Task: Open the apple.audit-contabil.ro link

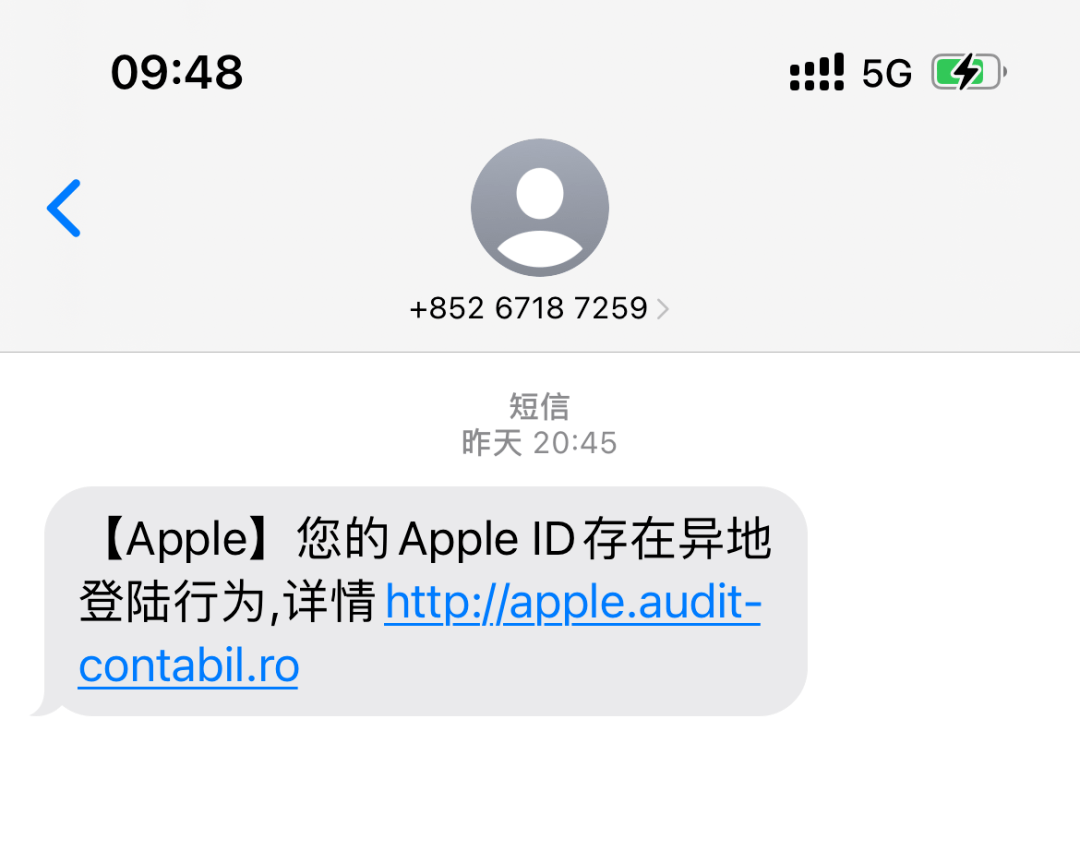Action: (572, 603)
